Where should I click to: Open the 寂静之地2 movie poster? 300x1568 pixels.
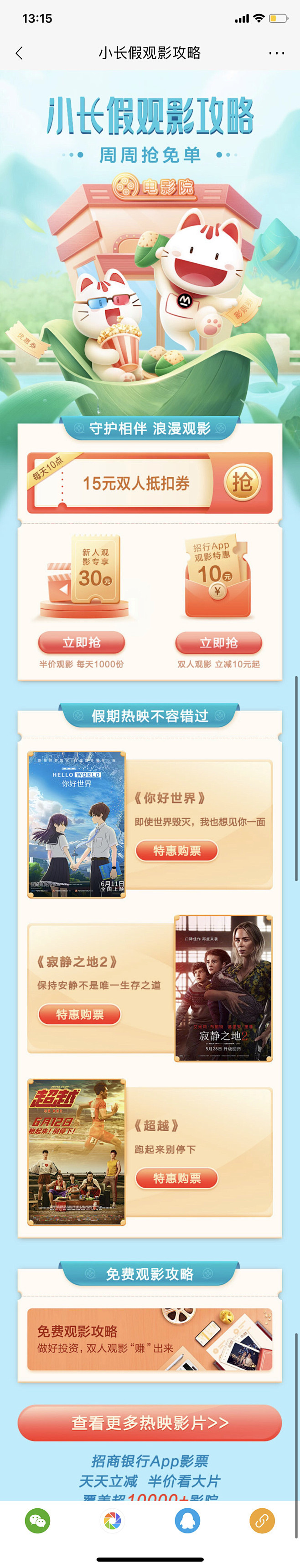pyautogui.click(x=223, y=988)
